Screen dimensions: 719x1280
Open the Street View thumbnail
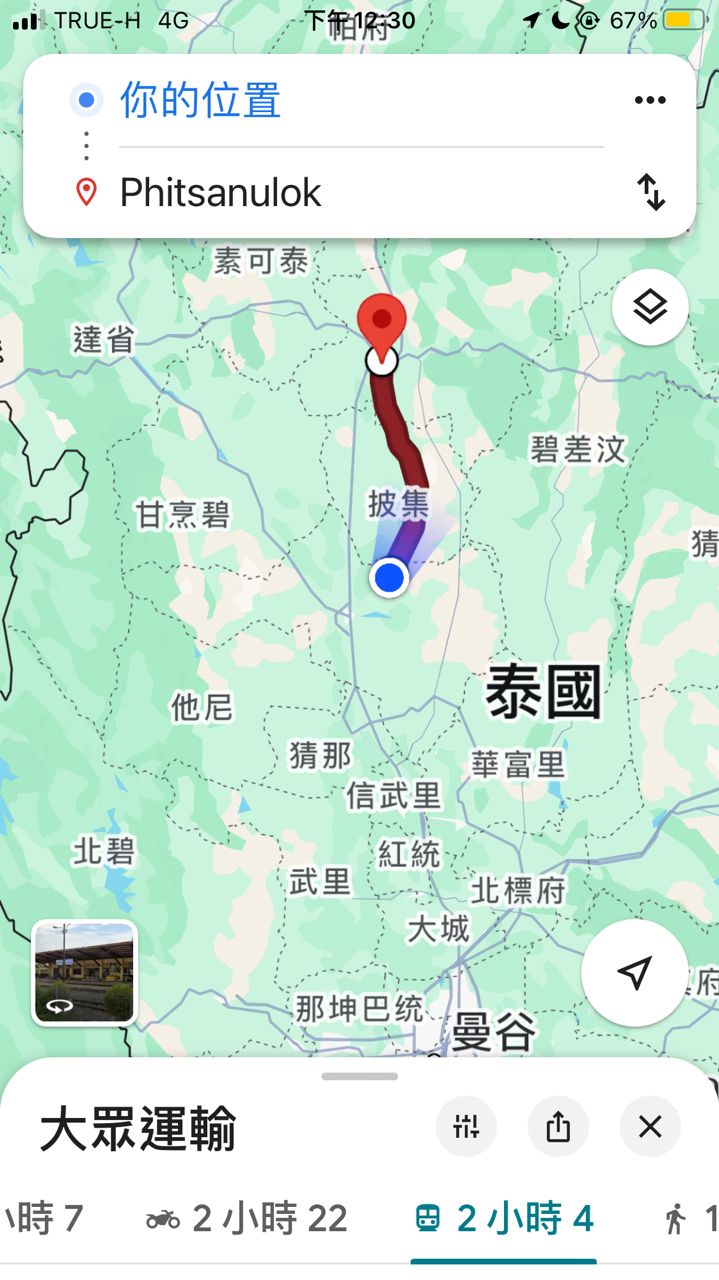85,973
